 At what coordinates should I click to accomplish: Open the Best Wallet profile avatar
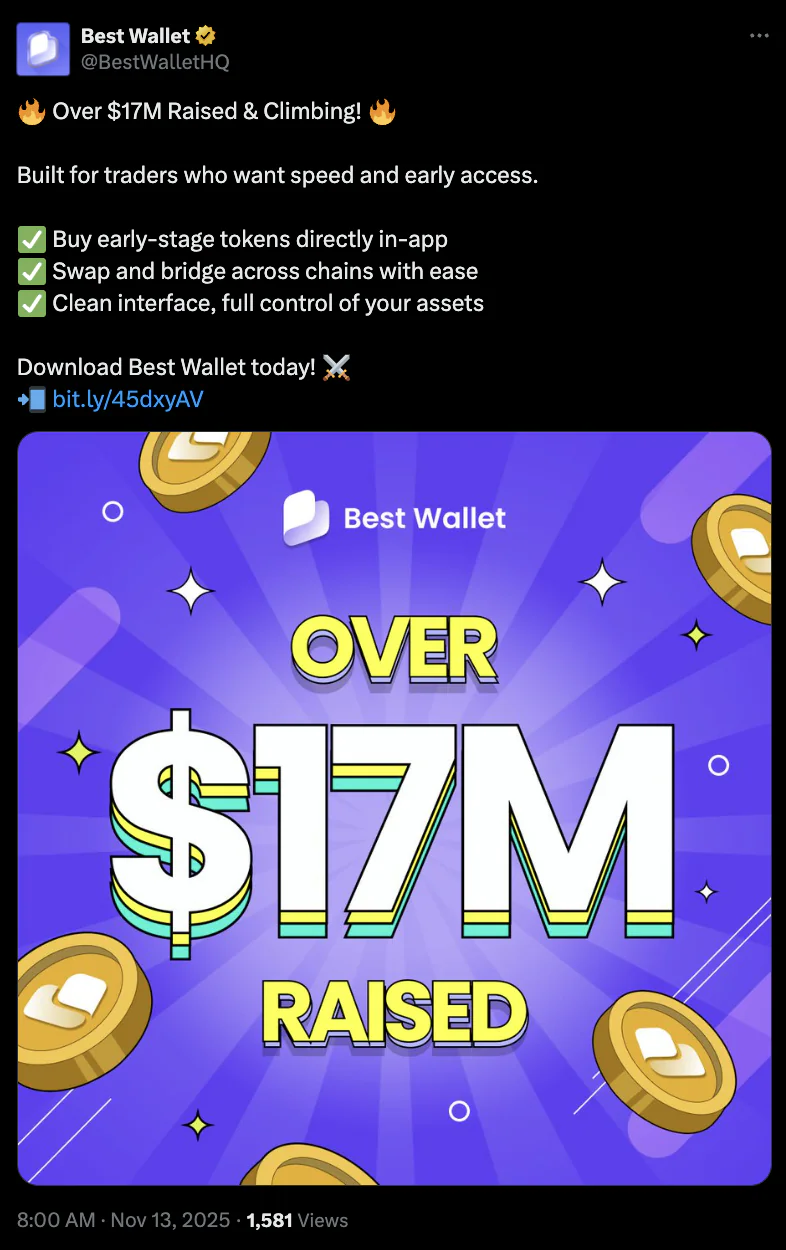coord(43,49)
